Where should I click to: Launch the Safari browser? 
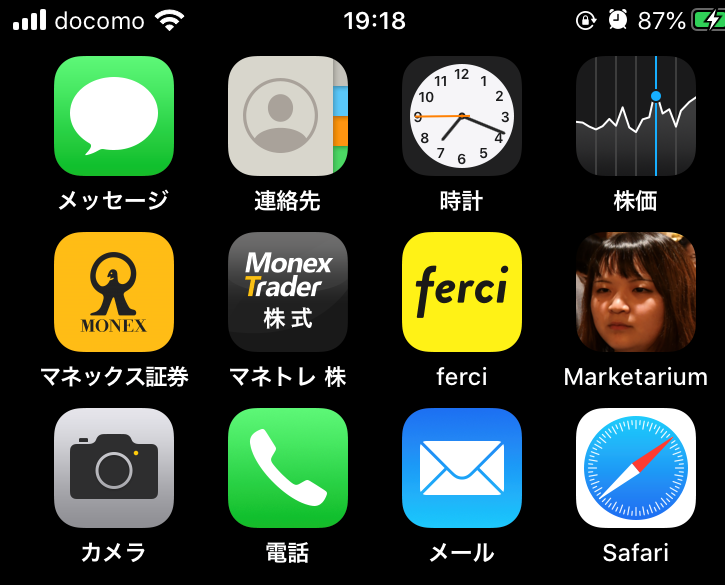(636, 468)
